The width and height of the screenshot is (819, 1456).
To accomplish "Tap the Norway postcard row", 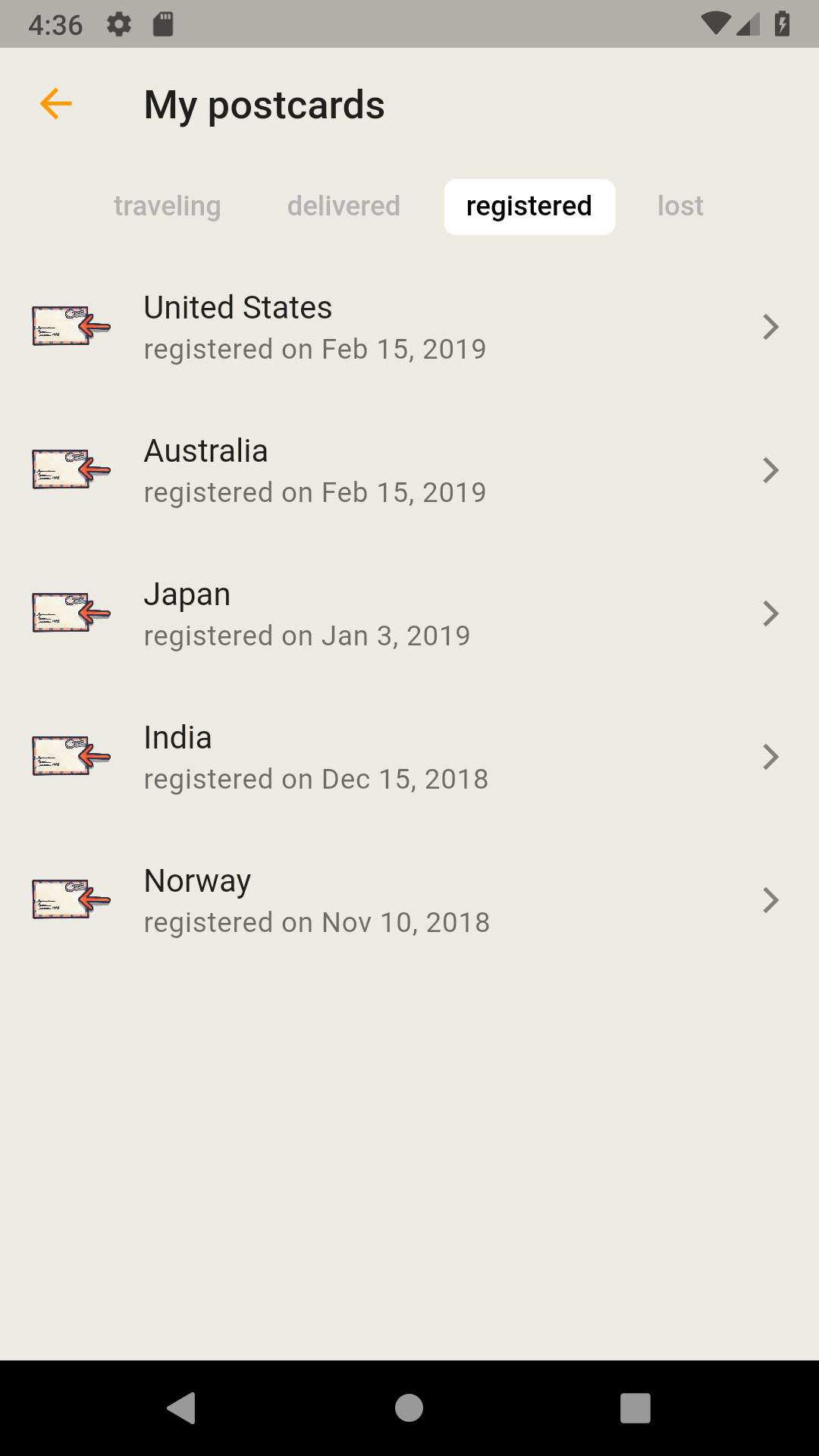I will pyautogui.click(x=409, y=901).
